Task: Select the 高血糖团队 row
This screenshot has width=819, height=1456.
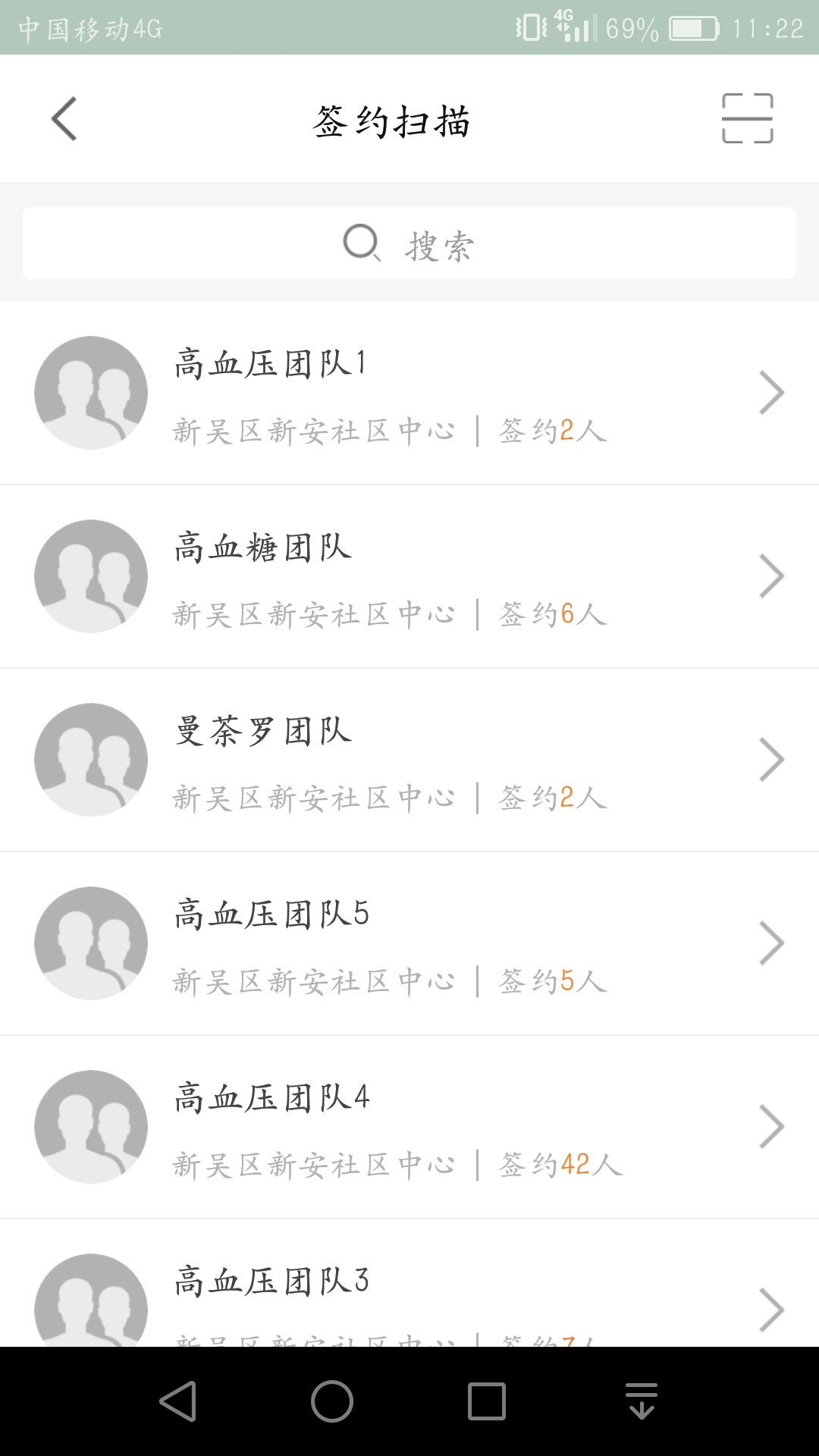Action: click(x=409, y=577)
